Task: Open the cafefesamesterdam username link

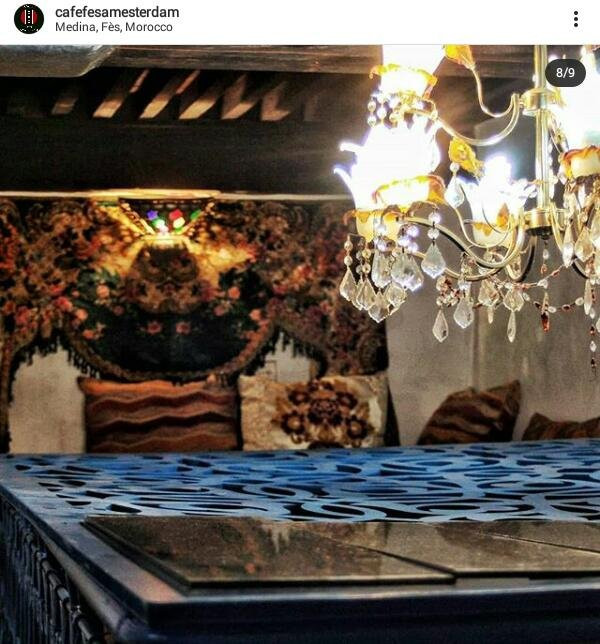Action: point(116,12)
